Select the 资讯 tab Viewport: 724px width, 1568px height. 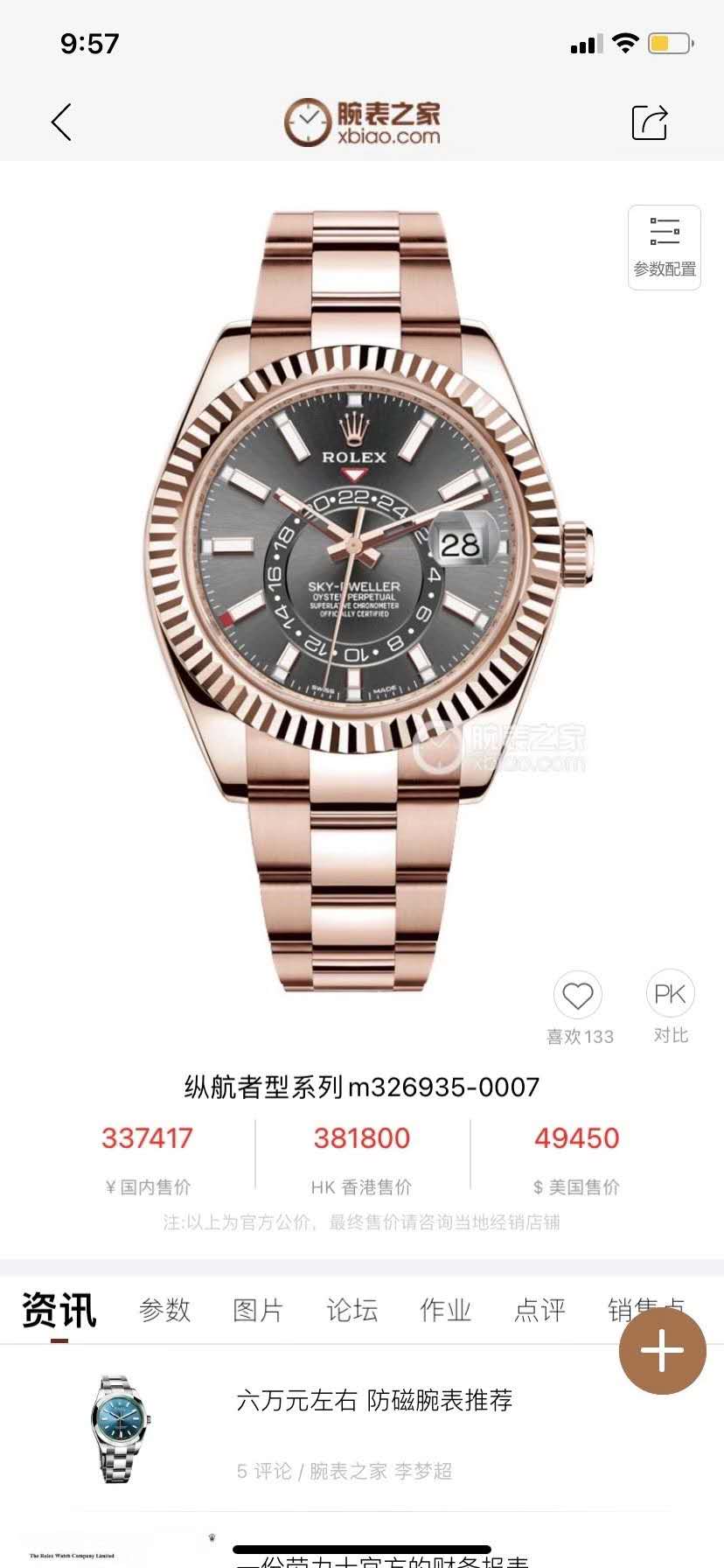click(59, 1310)
